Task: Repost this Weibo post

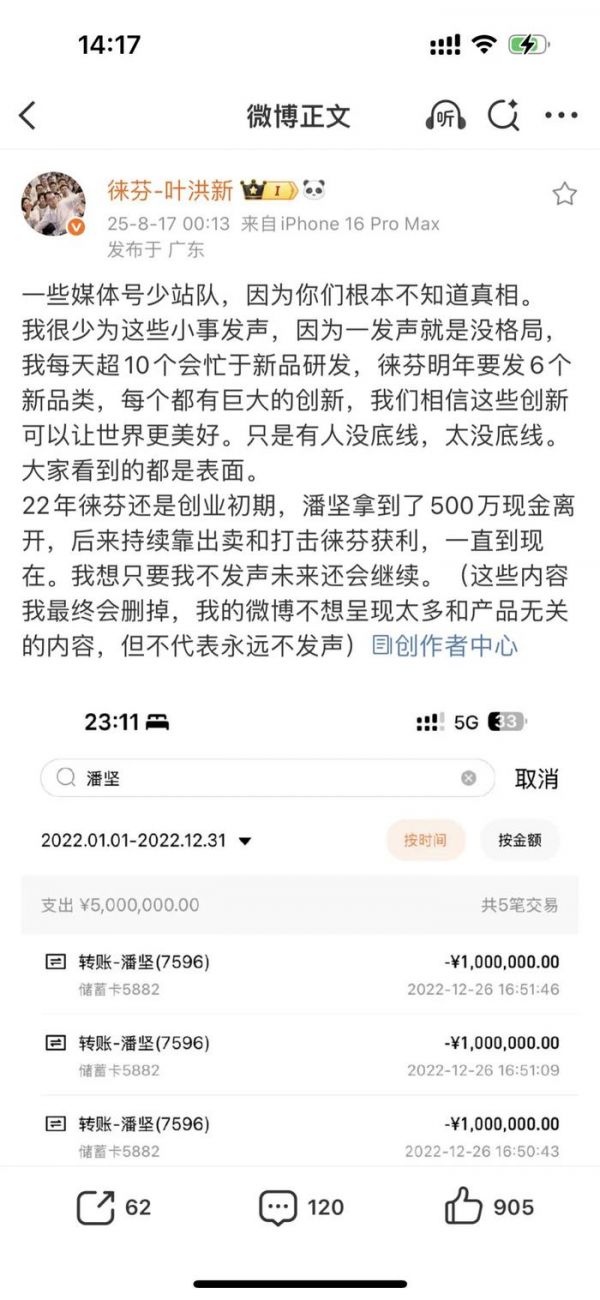Action: pyautogui.click(x=112, y=1207)
